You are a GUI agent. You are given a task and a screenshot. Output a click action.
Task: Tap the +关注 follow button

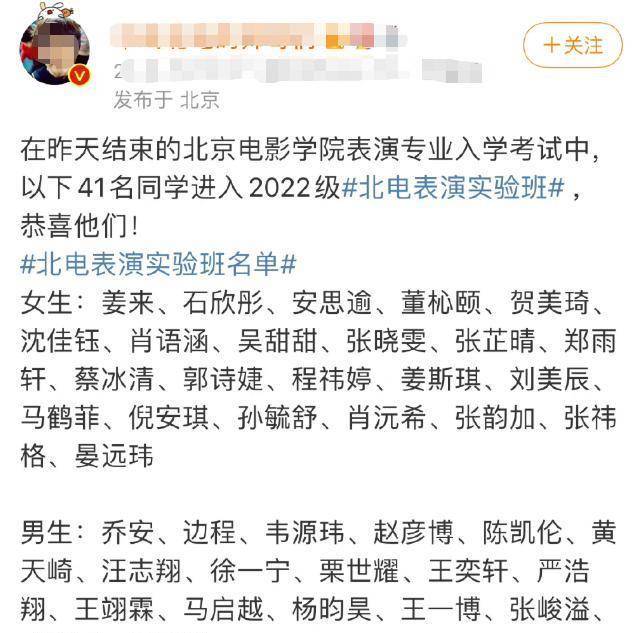coord(573,46)
